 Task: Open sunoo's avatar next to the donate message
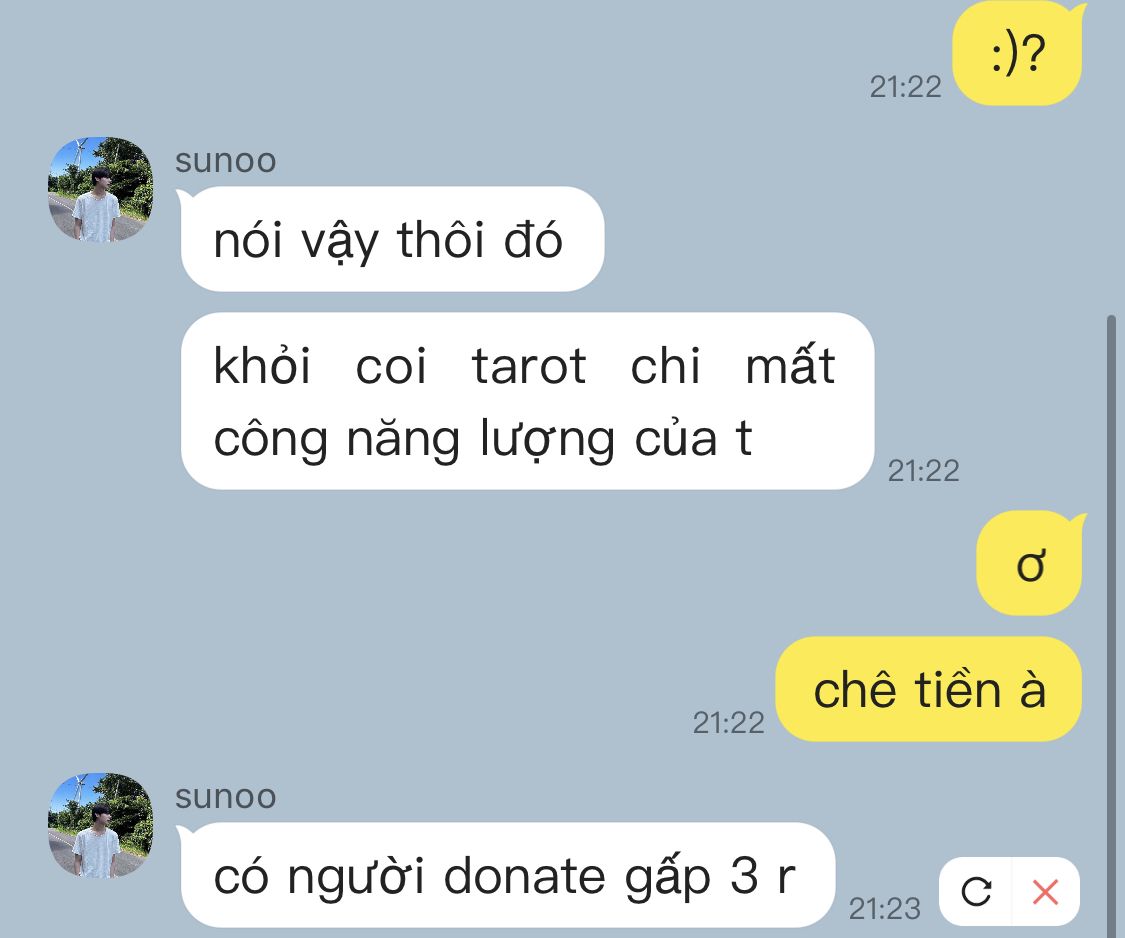point(100,825)
